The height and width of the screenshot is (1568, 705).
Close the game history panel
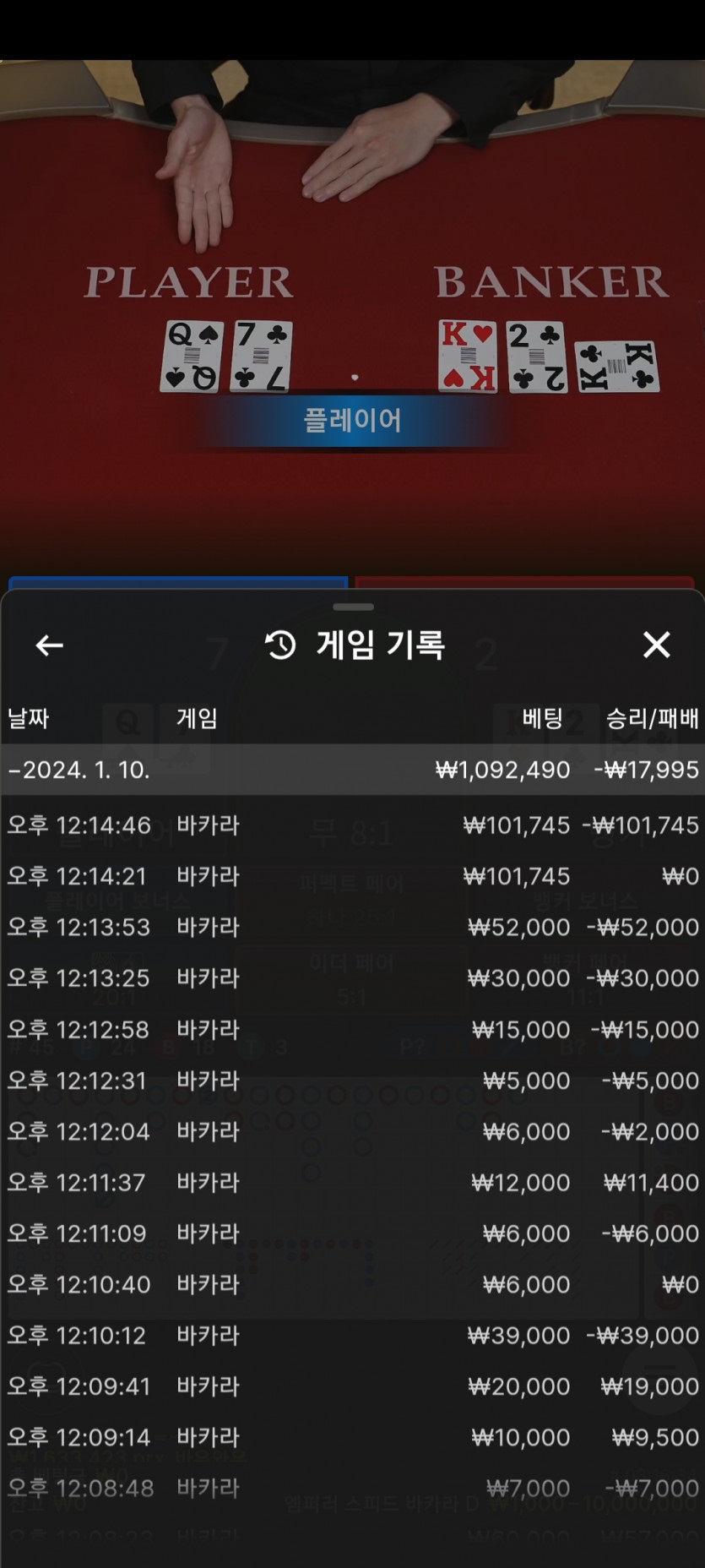coord(656,645)
